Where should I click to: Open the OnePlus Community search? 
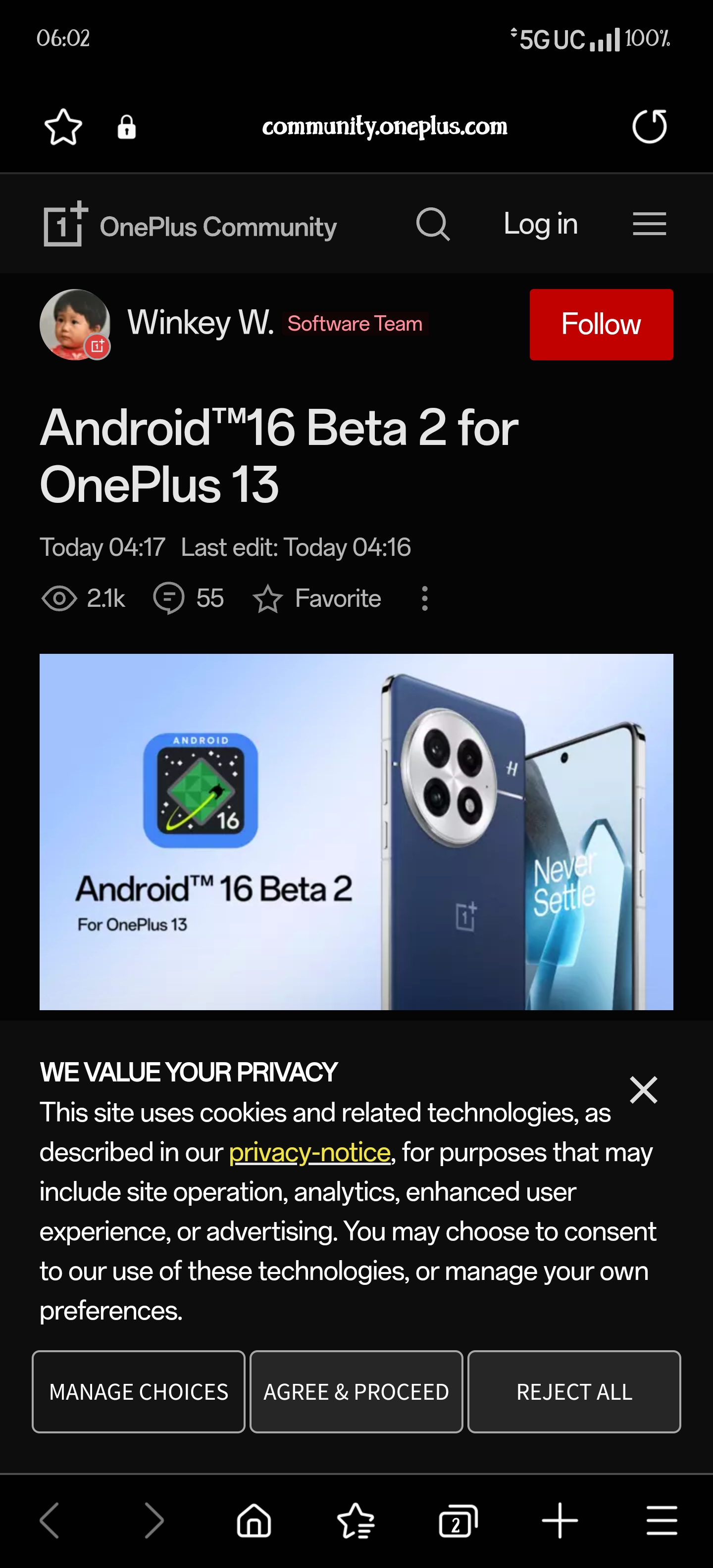pos(433,225)
